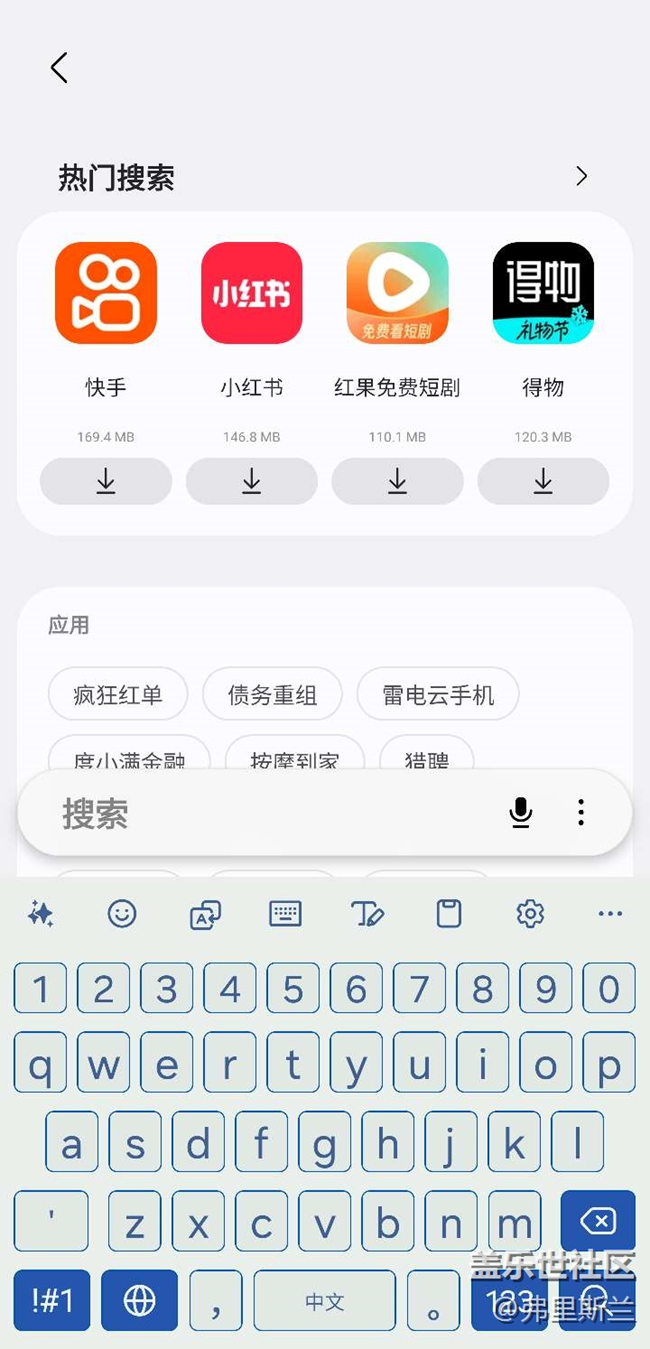Switch to the !#1 symbols keyboard
The height and width of the screenshot is (1349, 650).
click(52, 1300)
